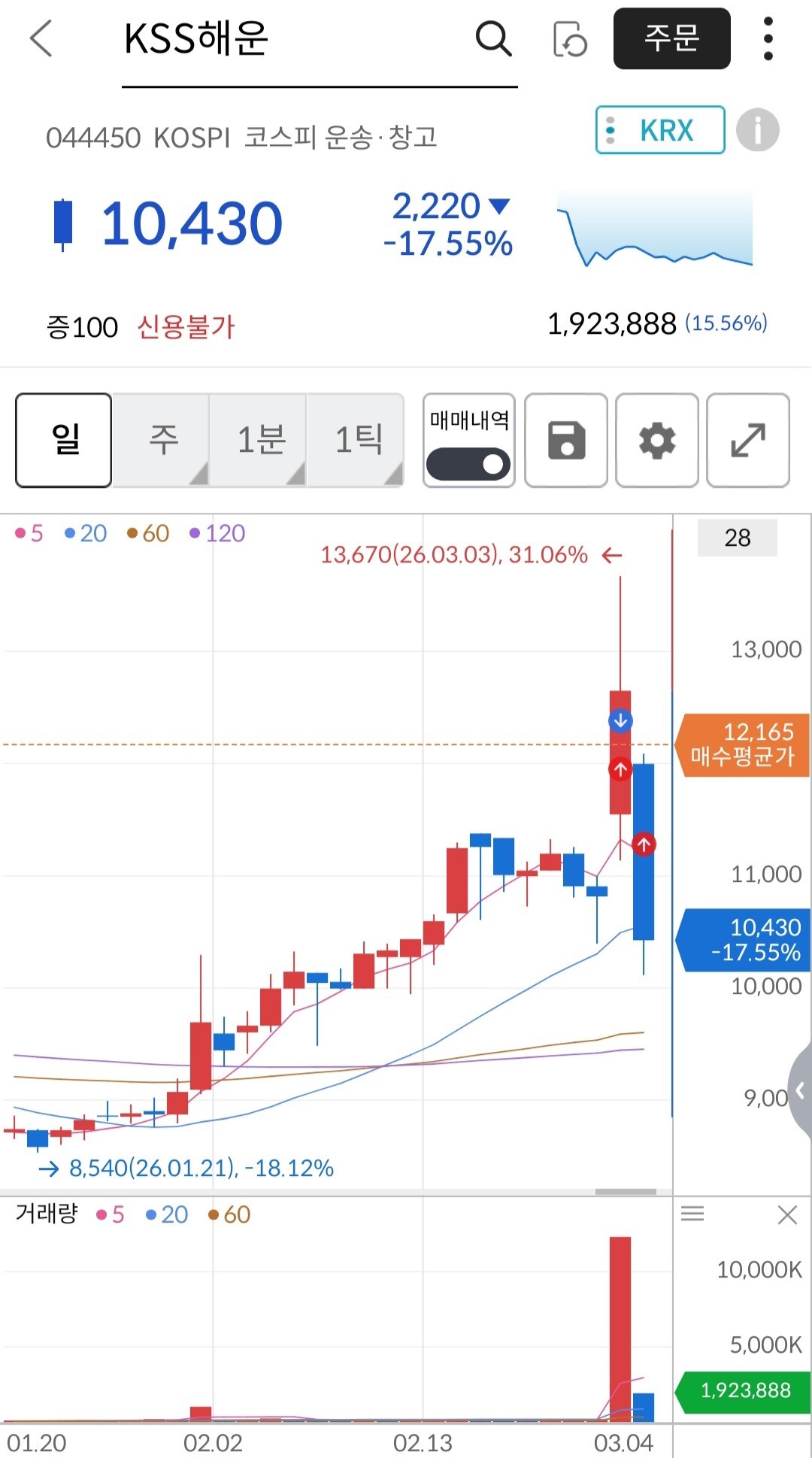
Task: Close the 거래량 volume panel
Action: point(787,1214)
